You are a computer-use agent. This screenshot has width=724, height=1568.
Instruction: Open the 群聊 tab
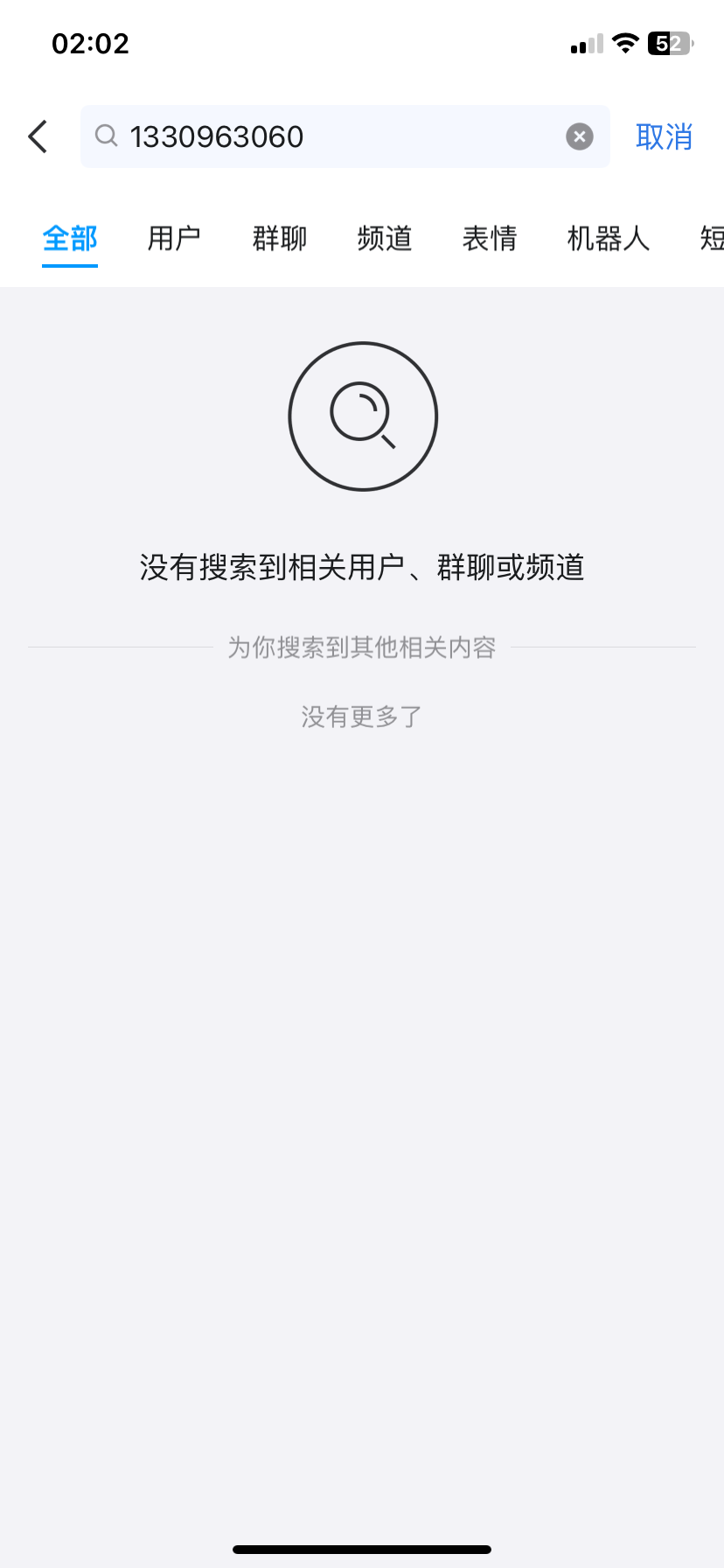click(x=280, y=238)
